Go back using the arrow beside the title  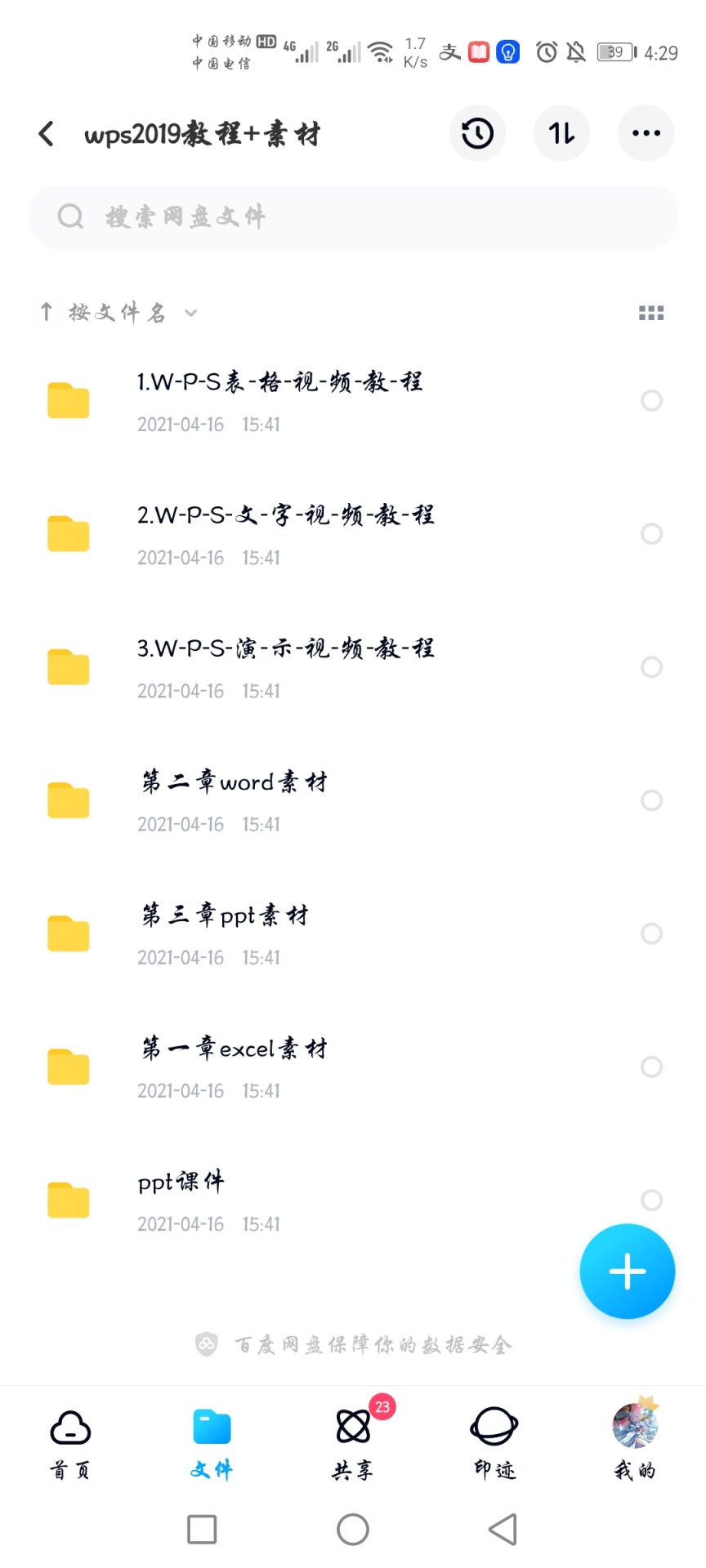[x=45, y=133]
